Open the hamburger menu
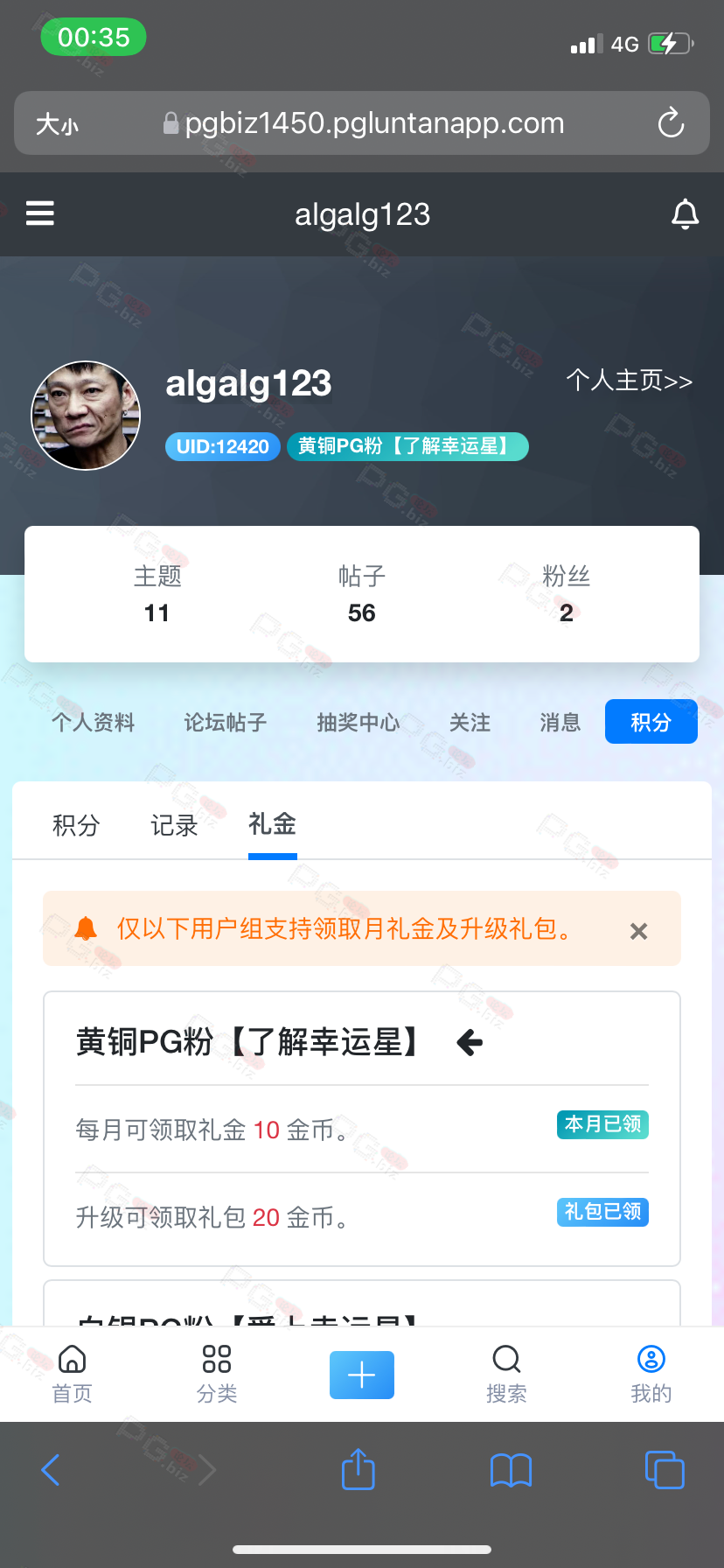Screen dimensions: 724x1568 (x=40, y=213)
